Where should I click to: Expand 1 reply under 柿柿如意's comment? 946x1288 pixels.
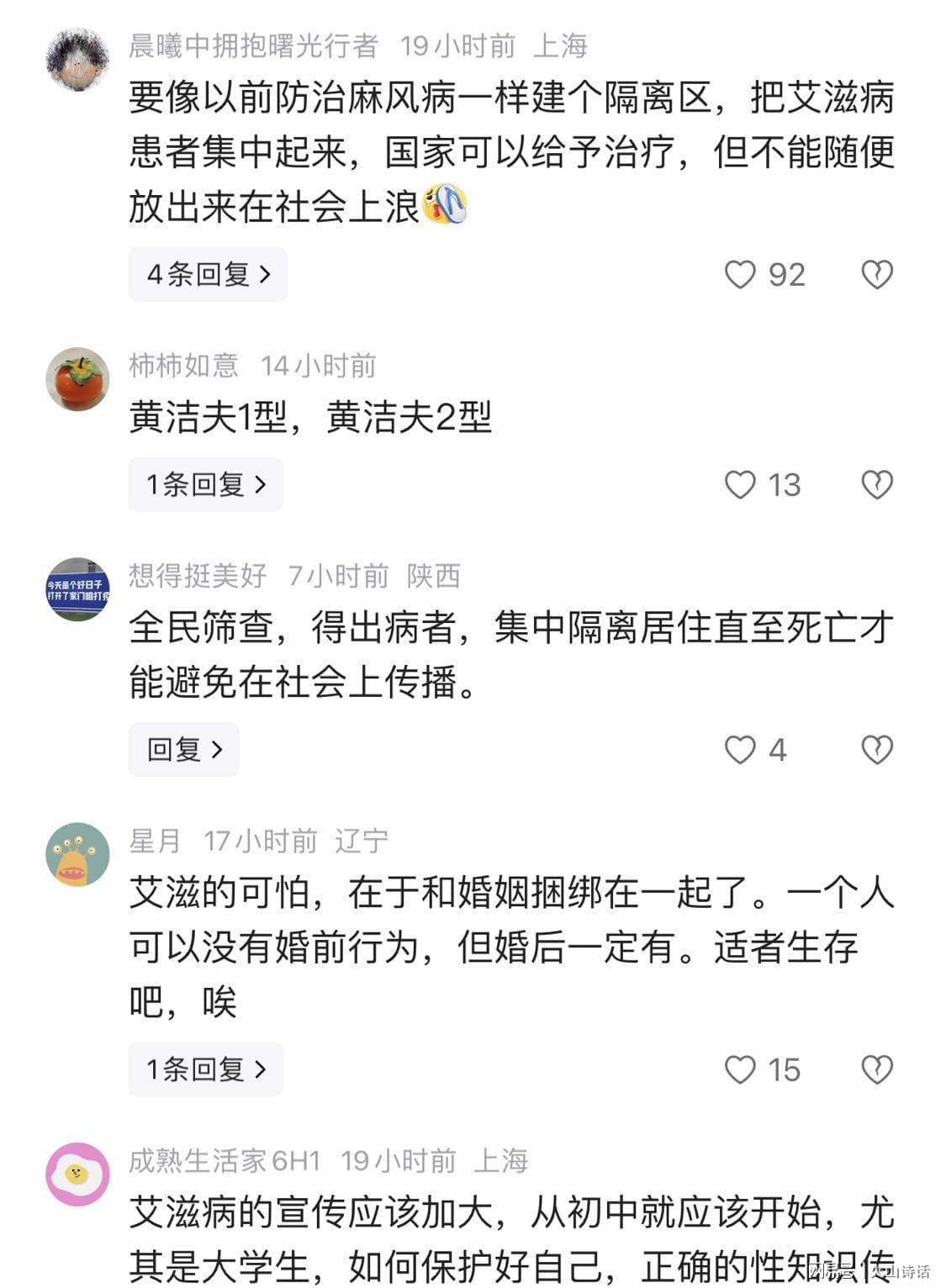[x=205, y=484]
